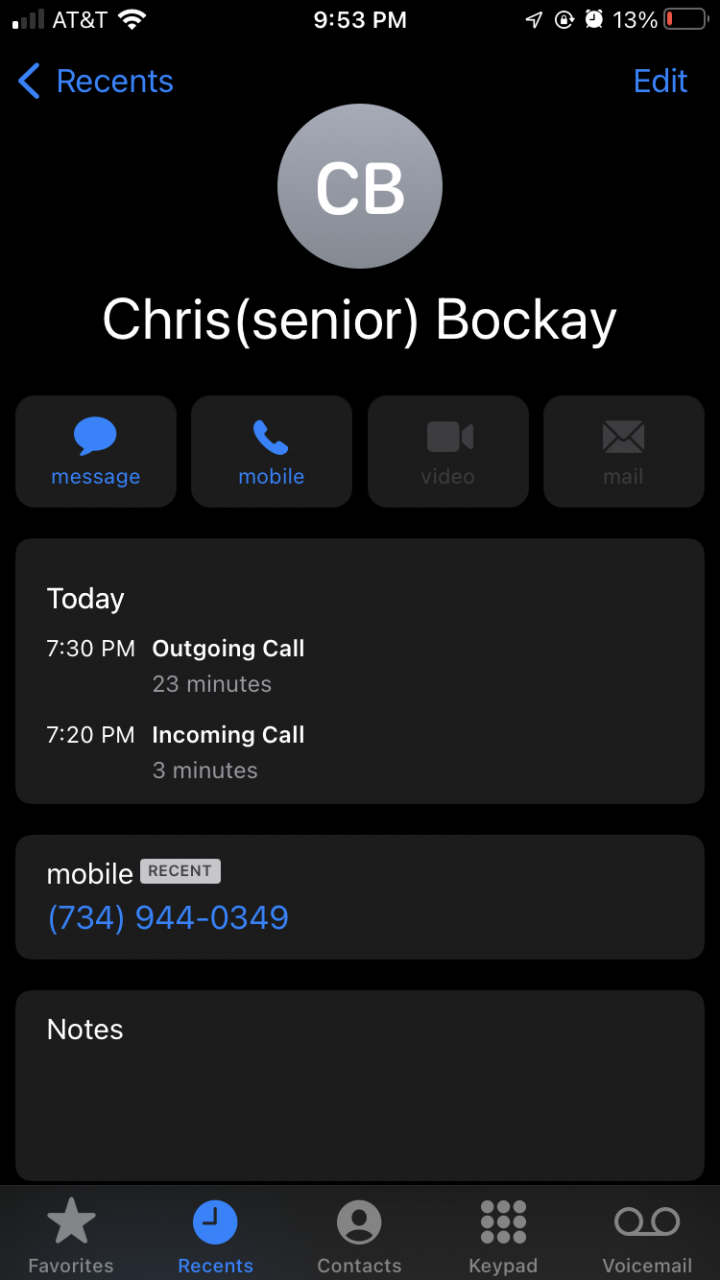Switch to the Favorites tab
This screenshot has width=720, height=1280.
[71, 1236]
